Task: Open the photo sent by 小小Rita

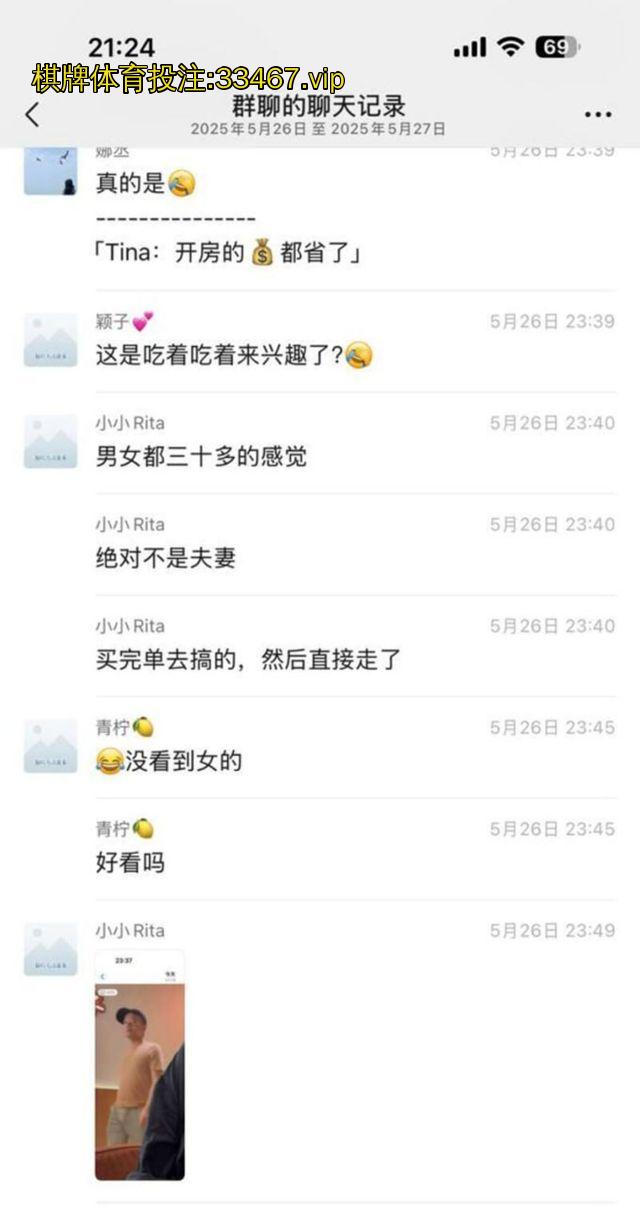Action: [140, 1065]
